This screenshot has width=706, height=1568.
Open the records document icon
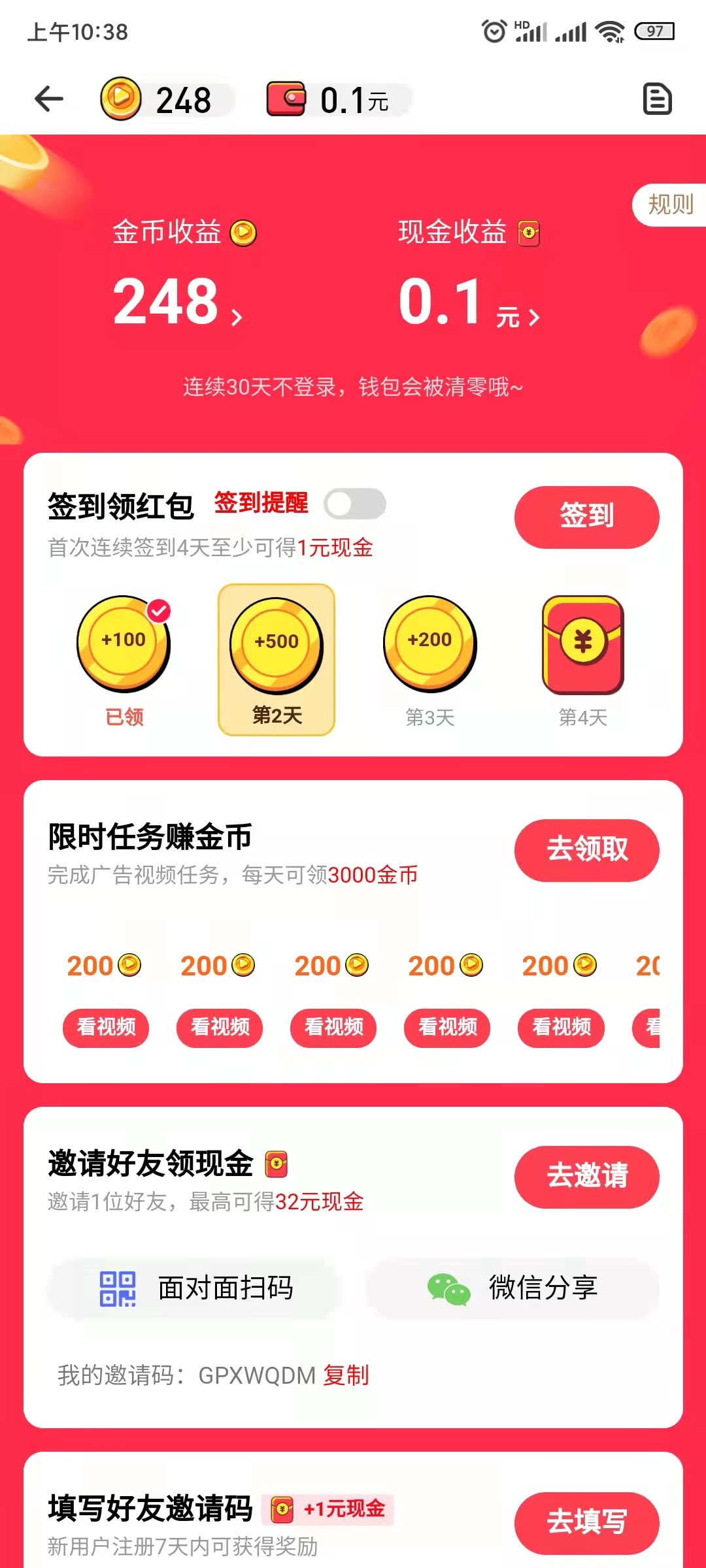pyautogui.click(x=657, y=99)
